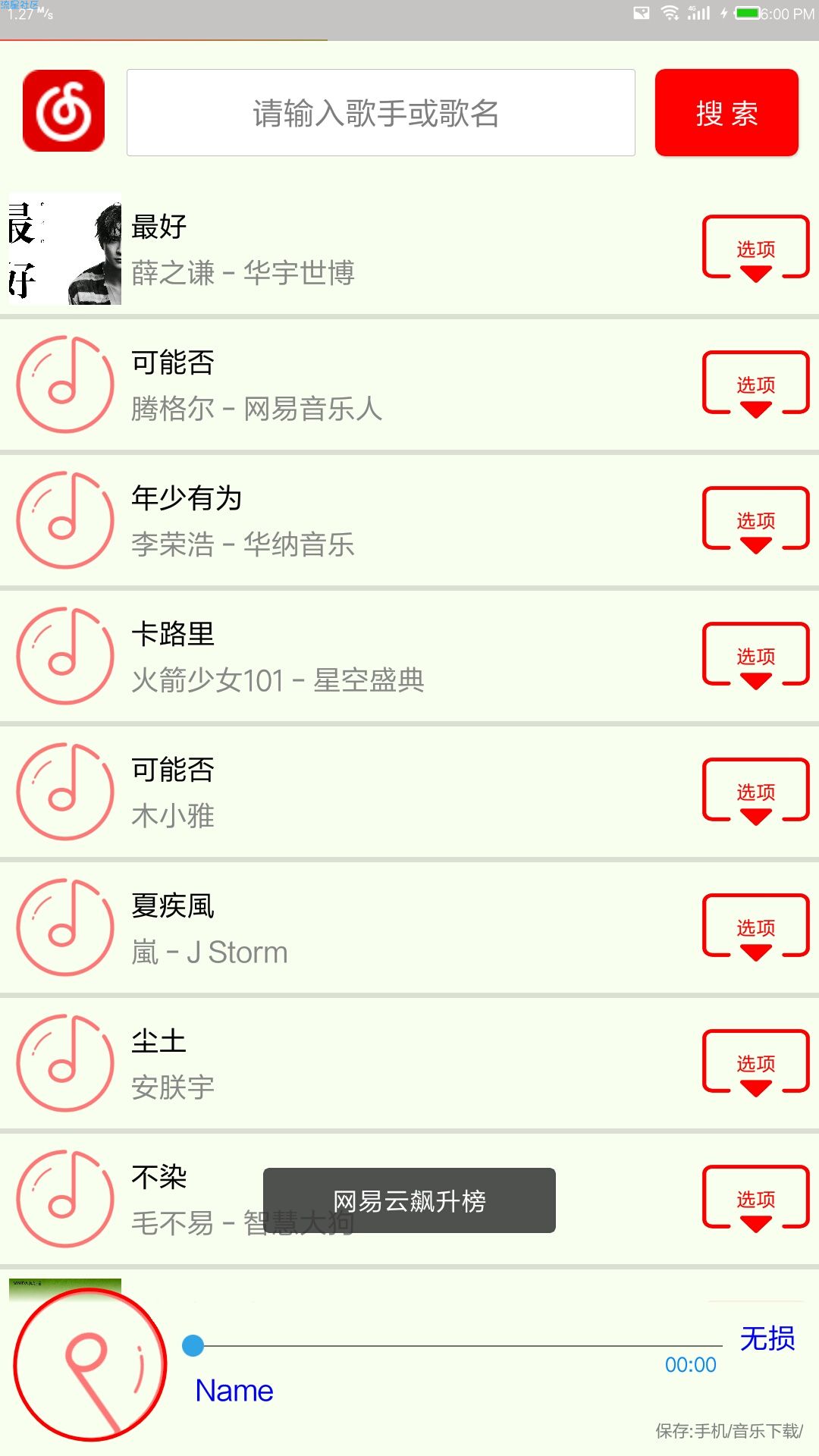819x1456 pixels.
Task: Play 尘土 by 安朕宇
Action: pyautogui.click(x=409, y=1063)
